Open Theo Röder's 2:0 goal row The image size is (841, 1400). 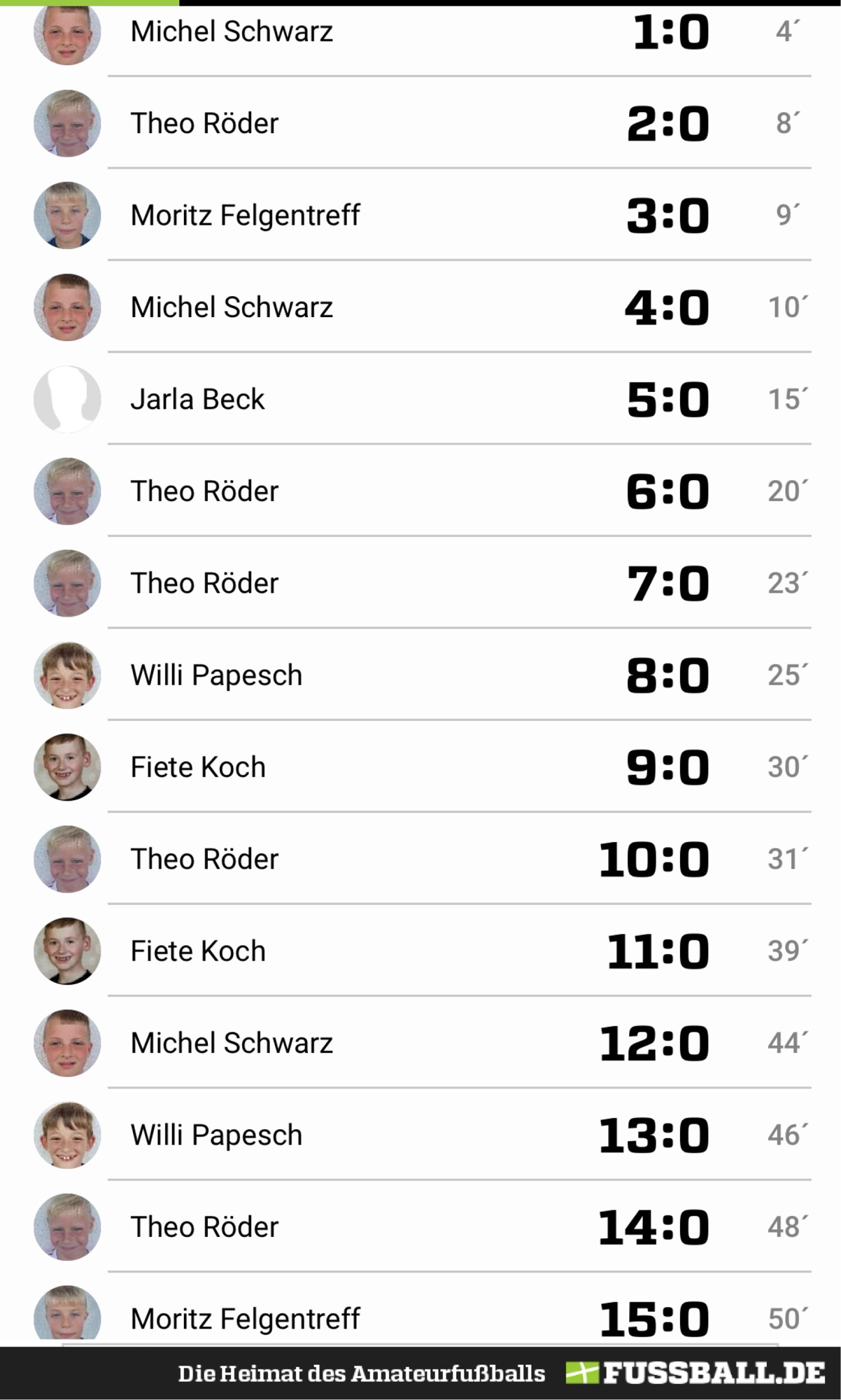(x=420, y=123)
